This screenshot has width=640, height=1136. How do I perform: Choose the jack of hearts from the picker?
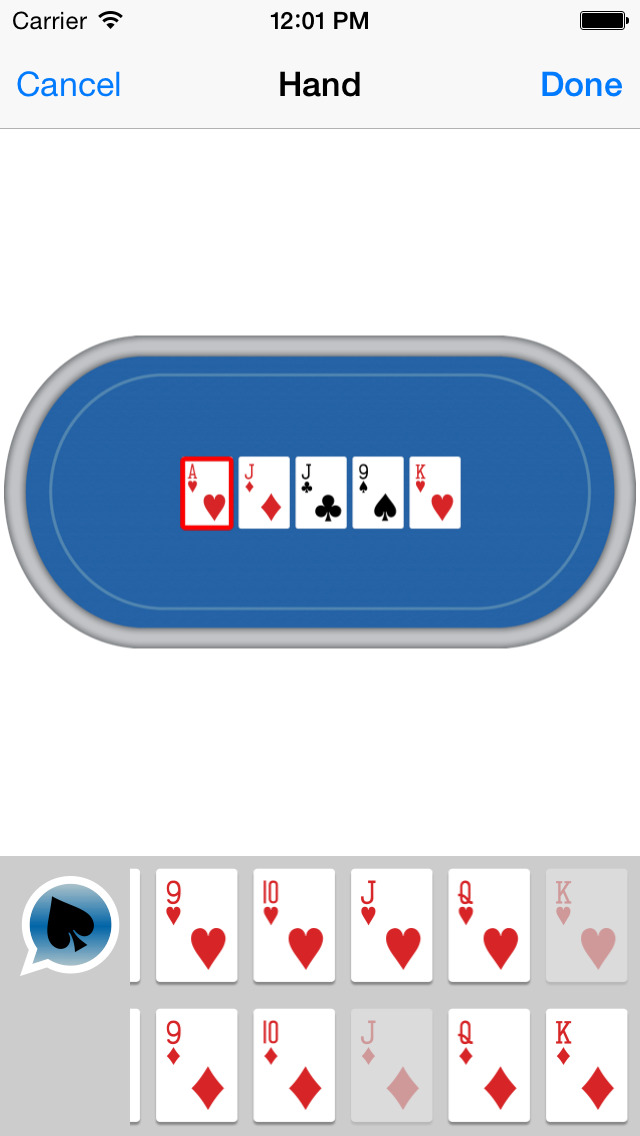391,925
